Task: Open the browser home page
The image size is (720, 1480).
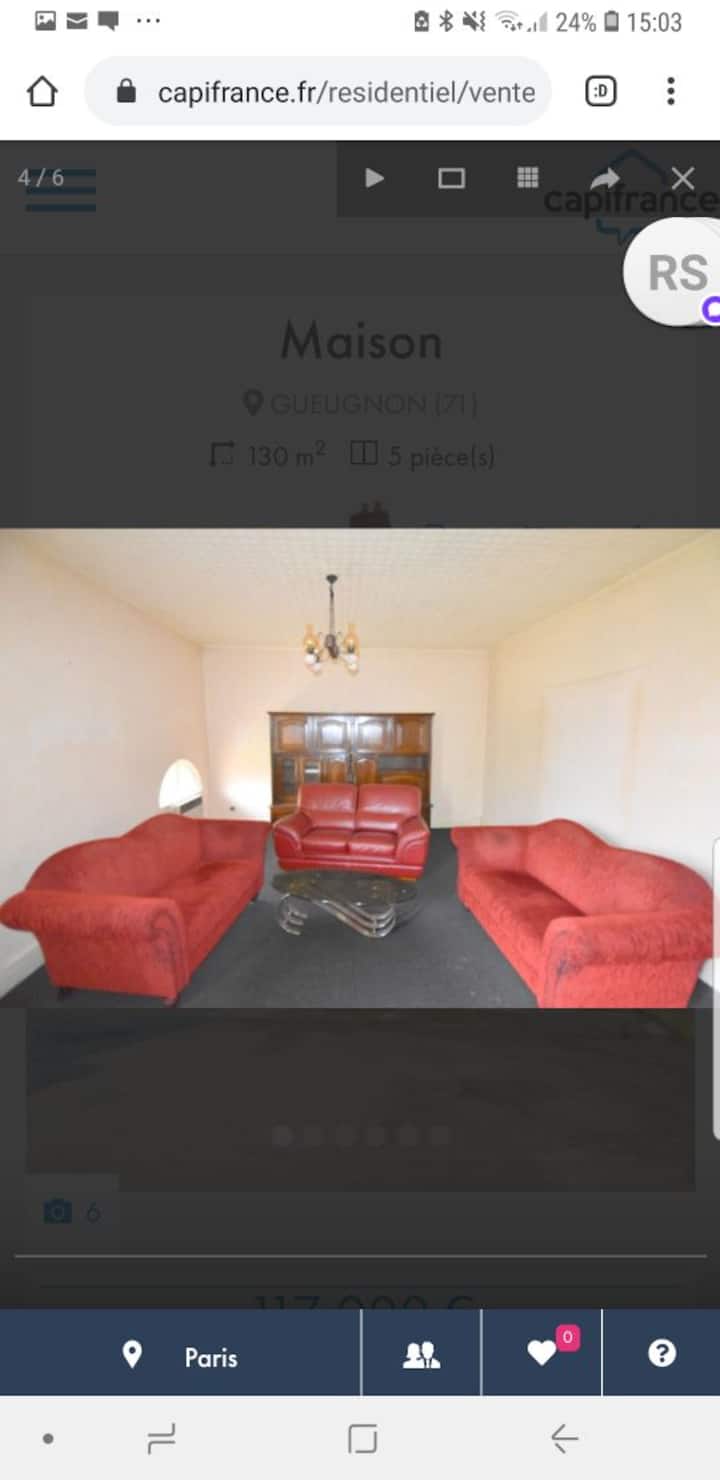Action: pos(42,92)
